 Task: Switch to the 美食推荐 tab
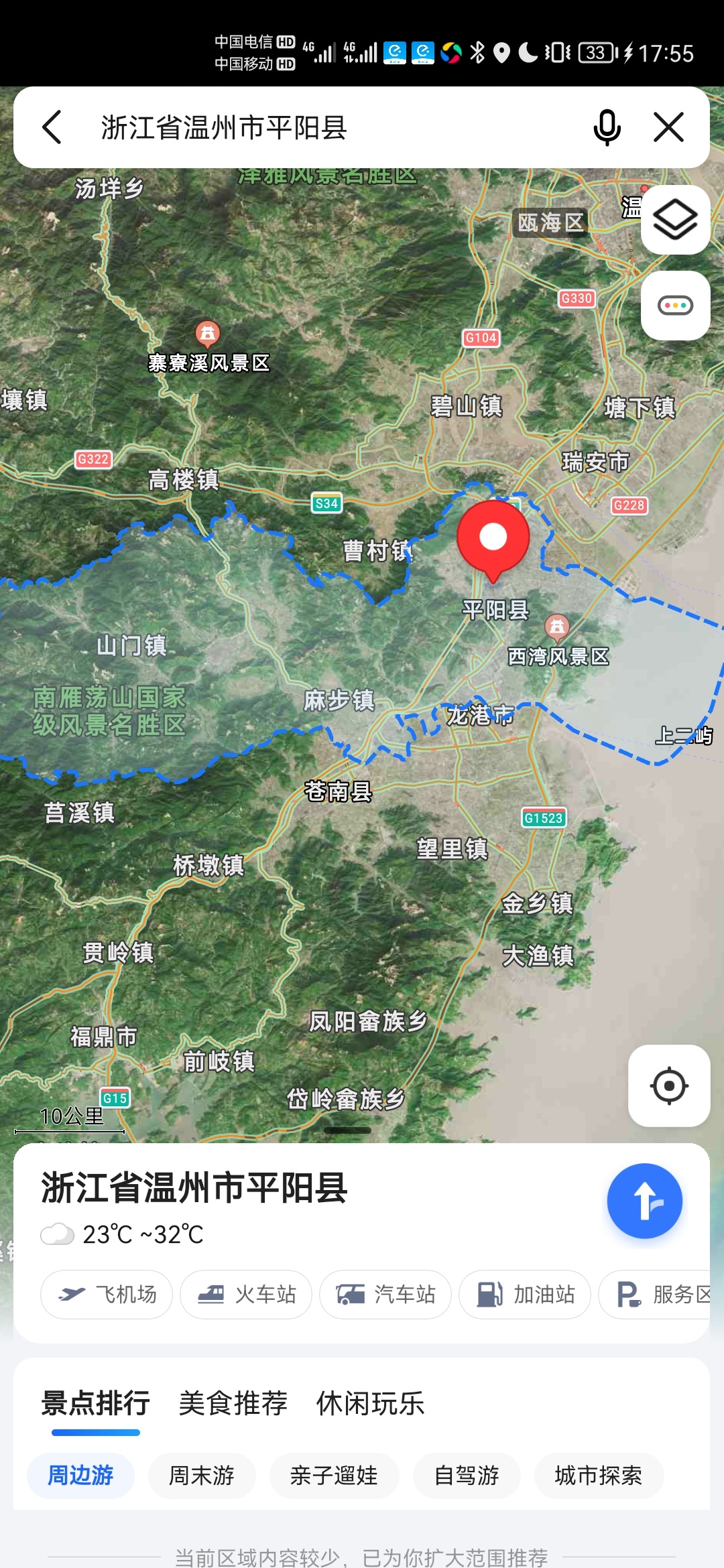pos(233,1403)
